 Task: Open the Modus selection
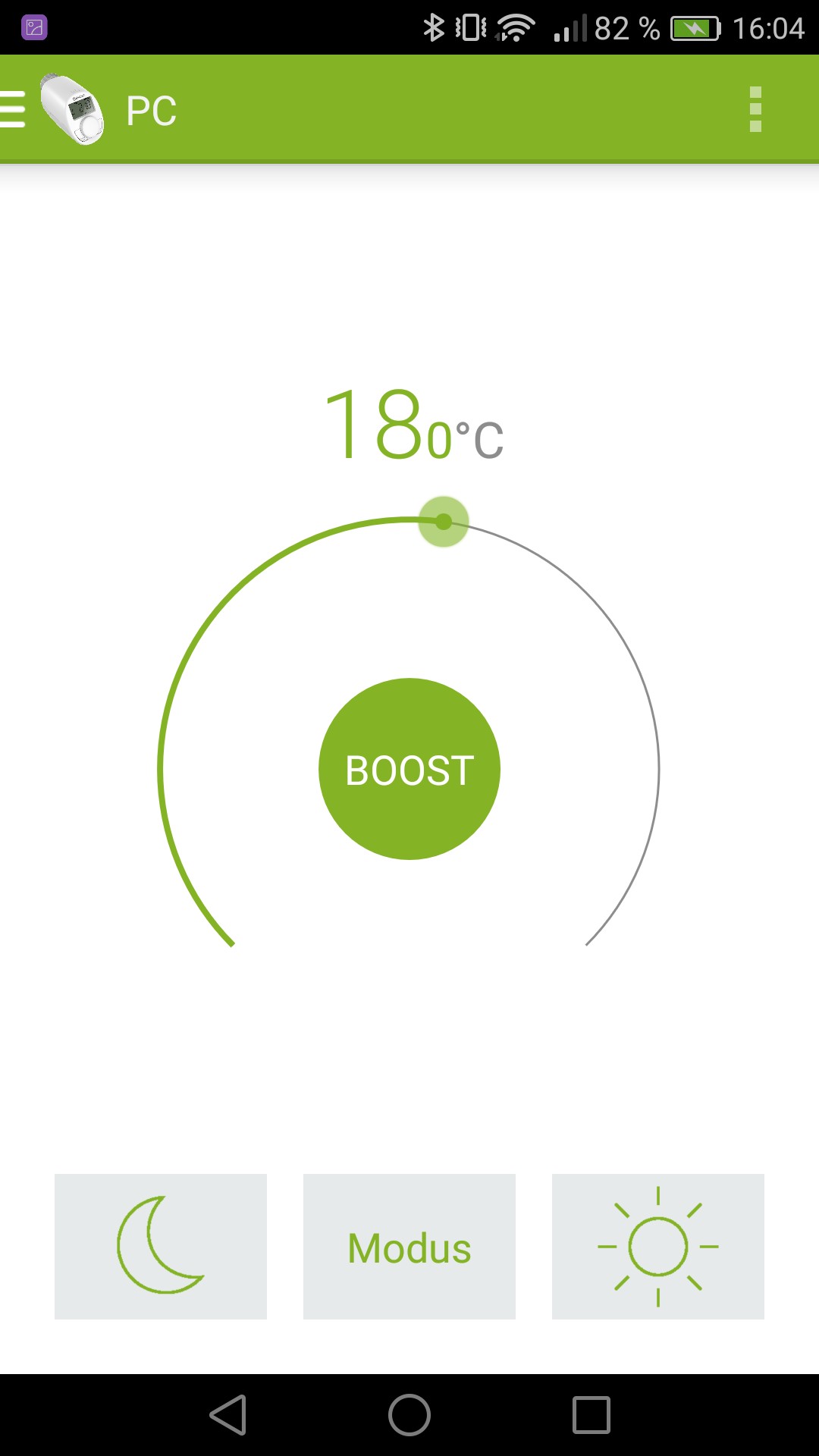(x=409, y=1247)
